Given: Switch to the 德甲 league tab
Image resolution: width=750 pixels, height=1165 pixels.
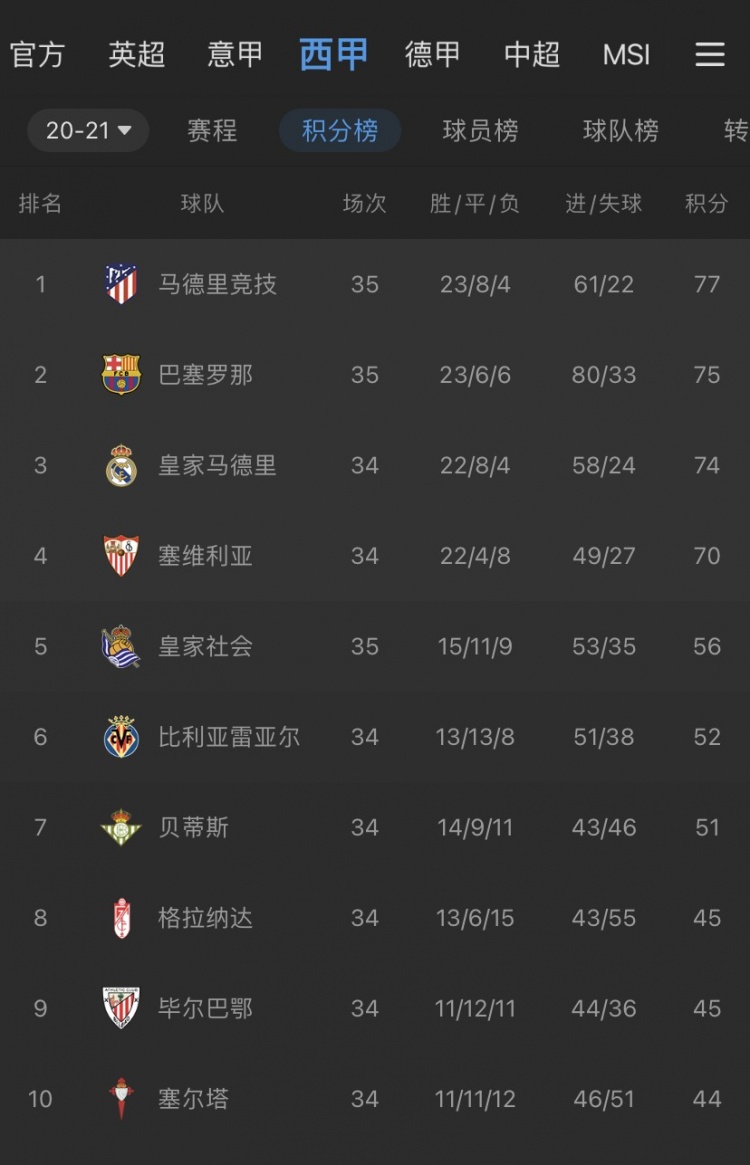Looking at the screenshot, I should click(432, 54).
